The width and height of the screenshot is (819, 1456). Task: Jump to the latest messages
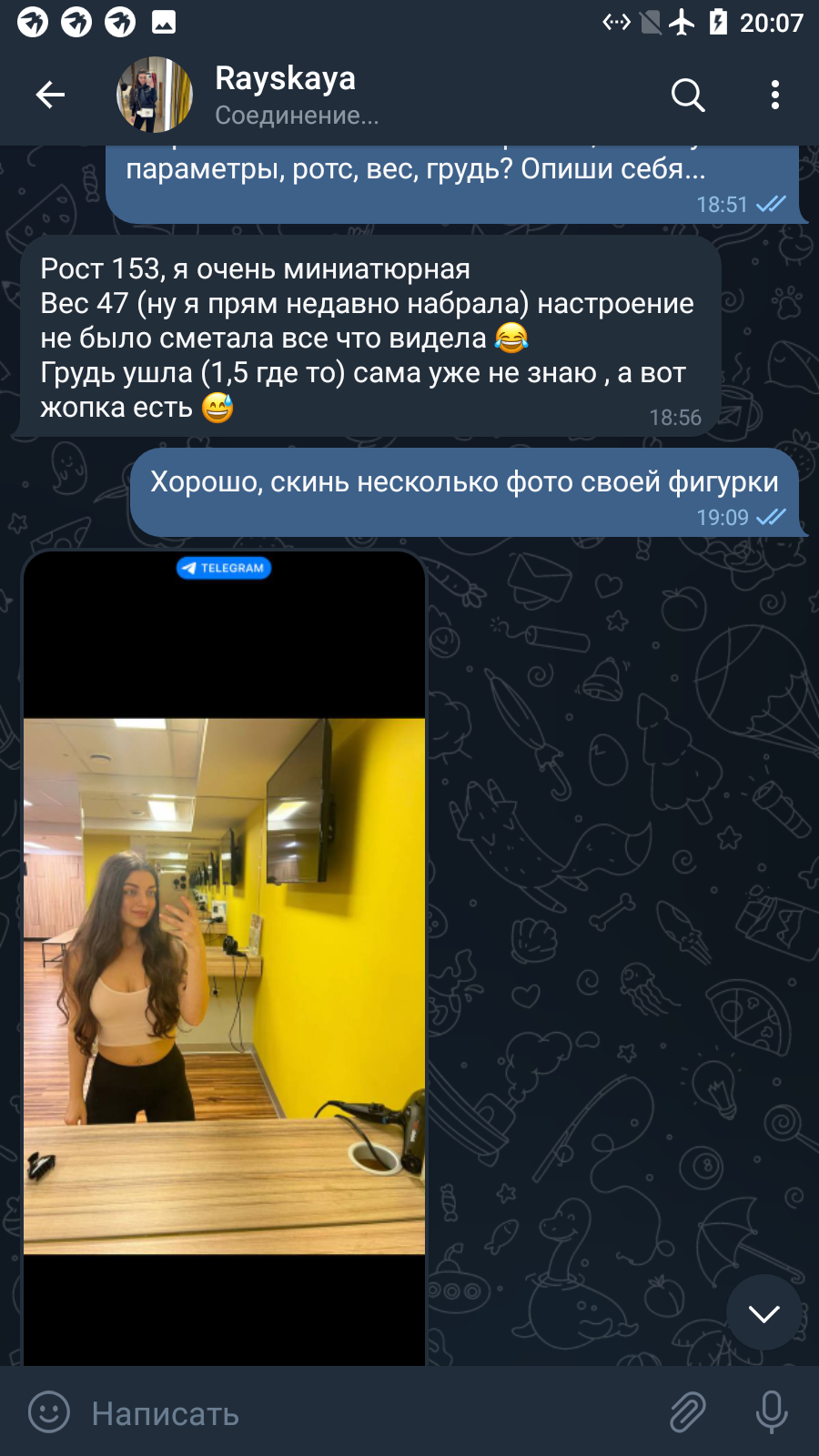click(764, 1313)
